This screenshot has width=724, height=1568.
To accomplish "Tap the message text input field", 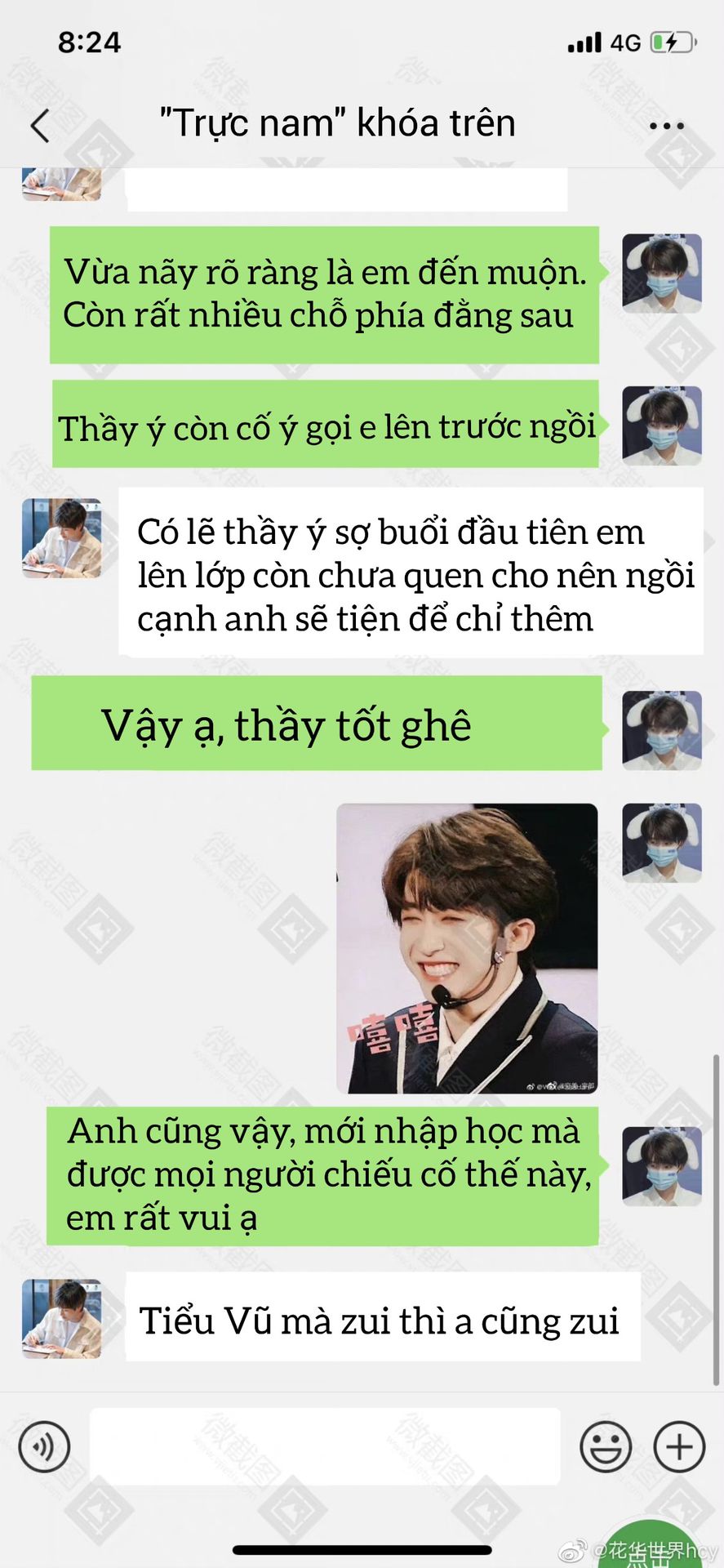I will [x=325, y=1445].
